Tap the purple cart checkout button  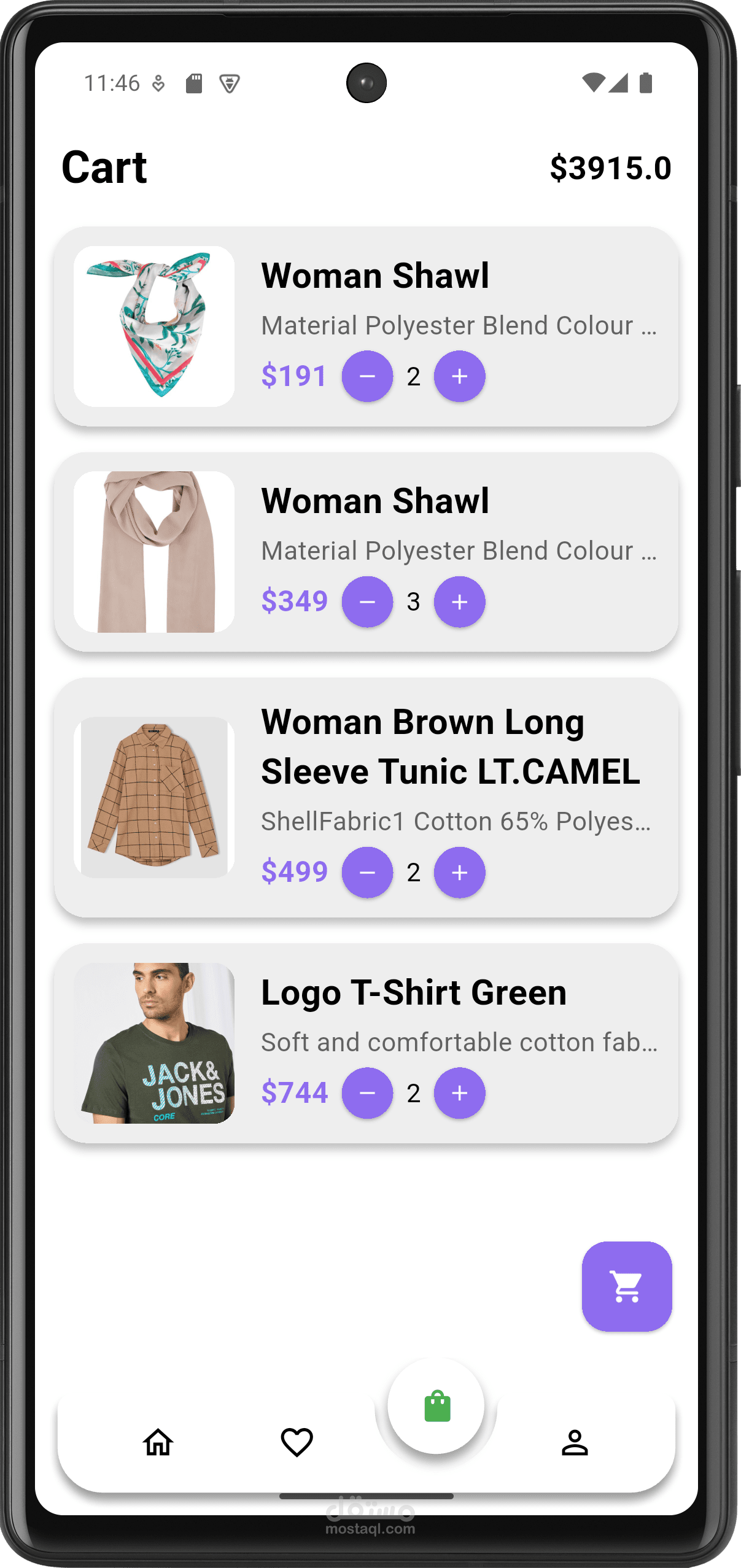627,1286
